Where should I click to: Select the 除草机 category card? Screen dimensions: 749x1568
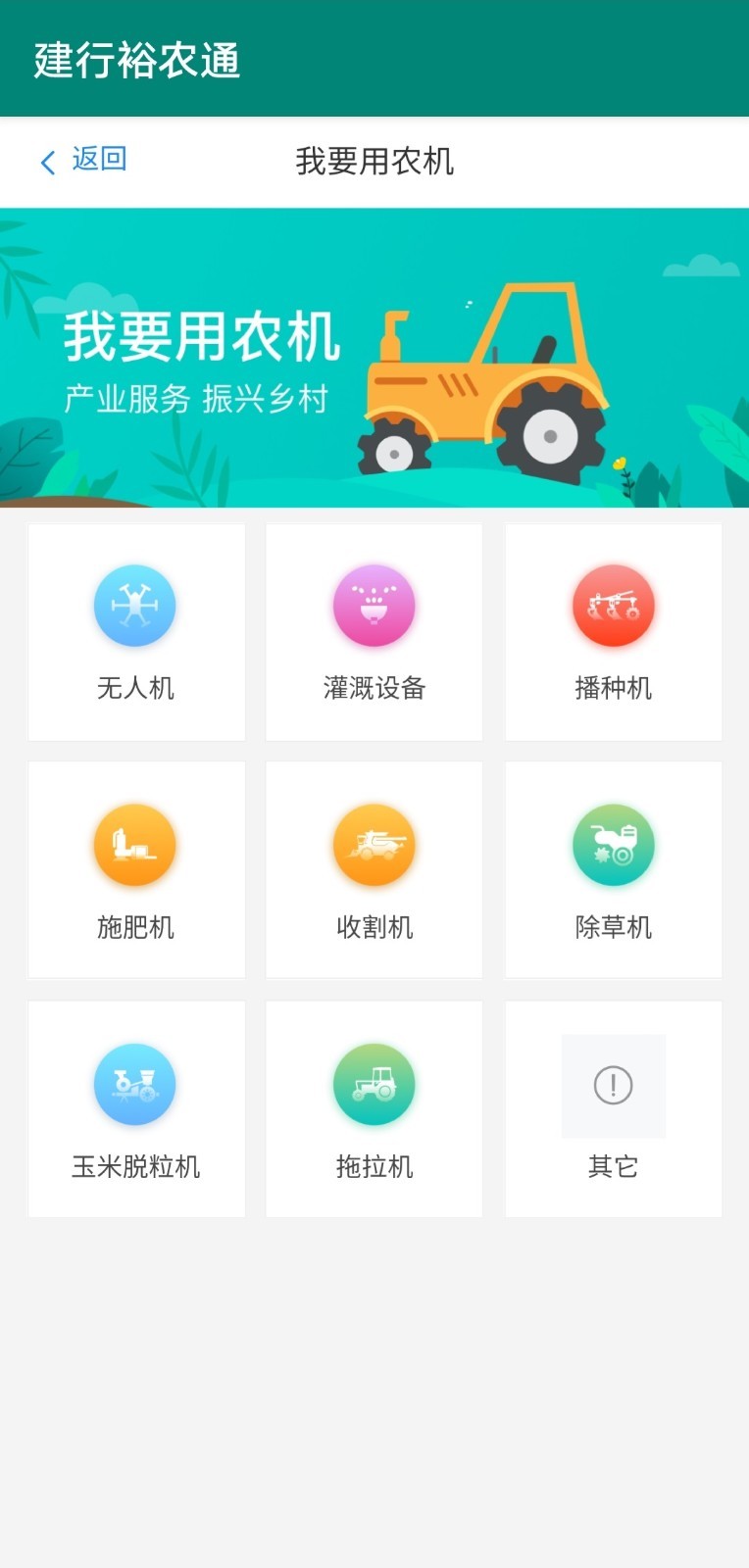[613, 869]
